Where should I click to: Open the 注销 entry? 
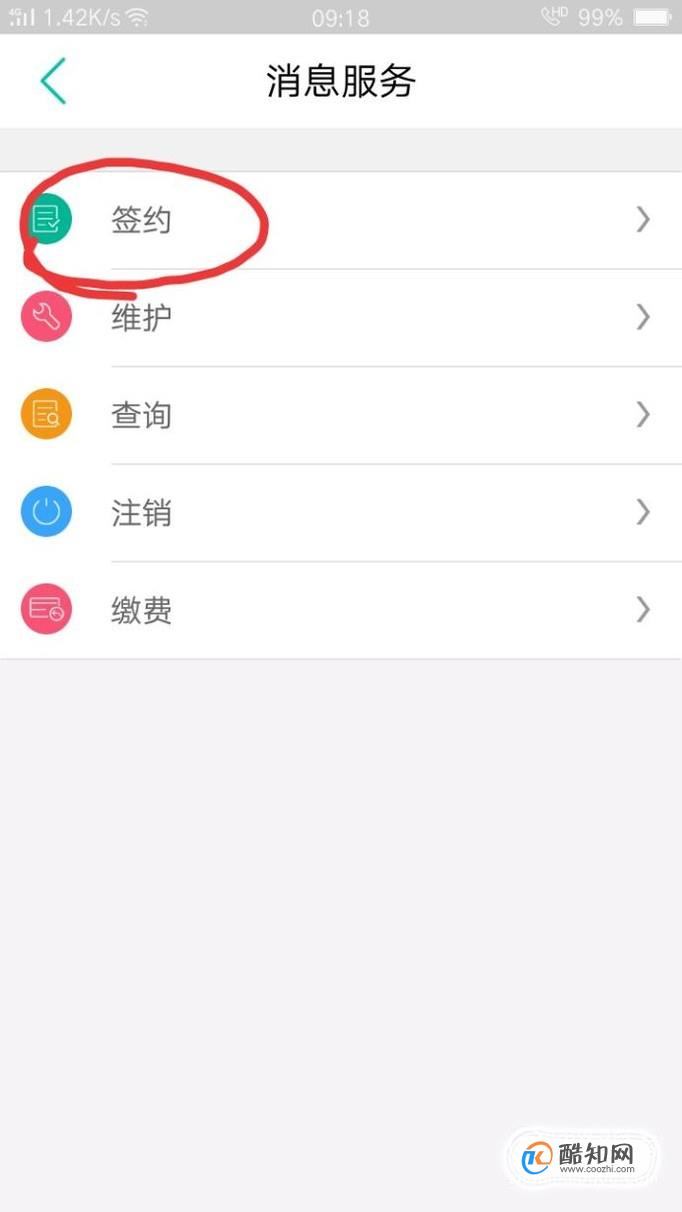[x=341, y=513]
